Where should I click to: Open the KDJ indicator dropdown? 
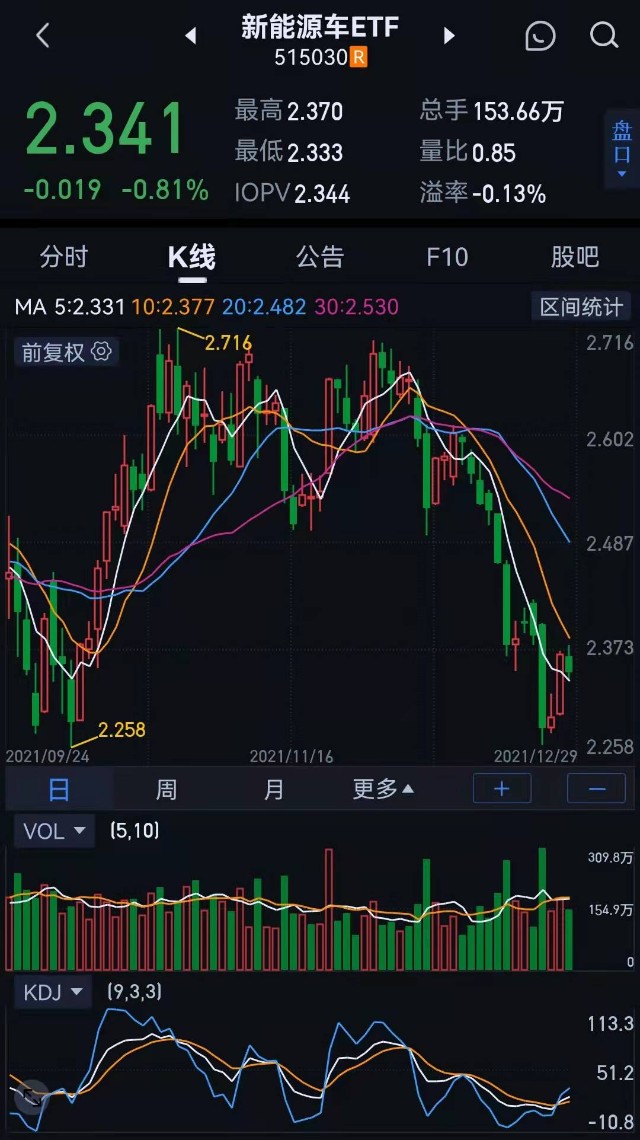[54, 992]
